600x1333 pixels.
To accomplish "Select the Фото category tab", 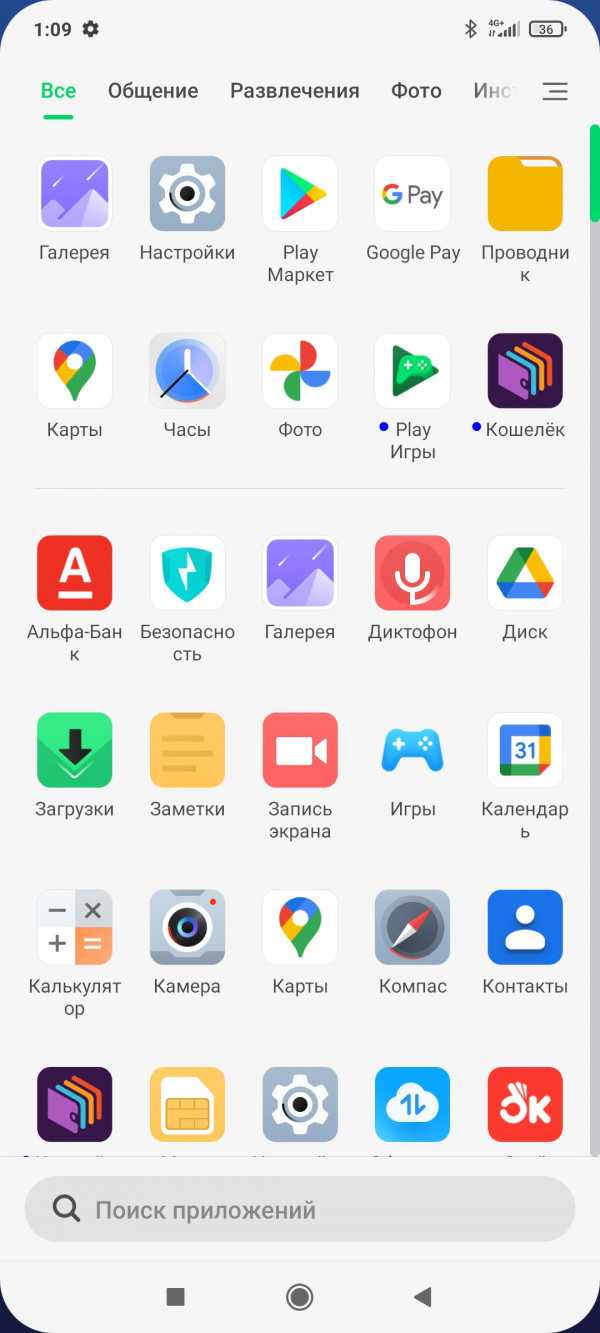I will tap(416, 91).
